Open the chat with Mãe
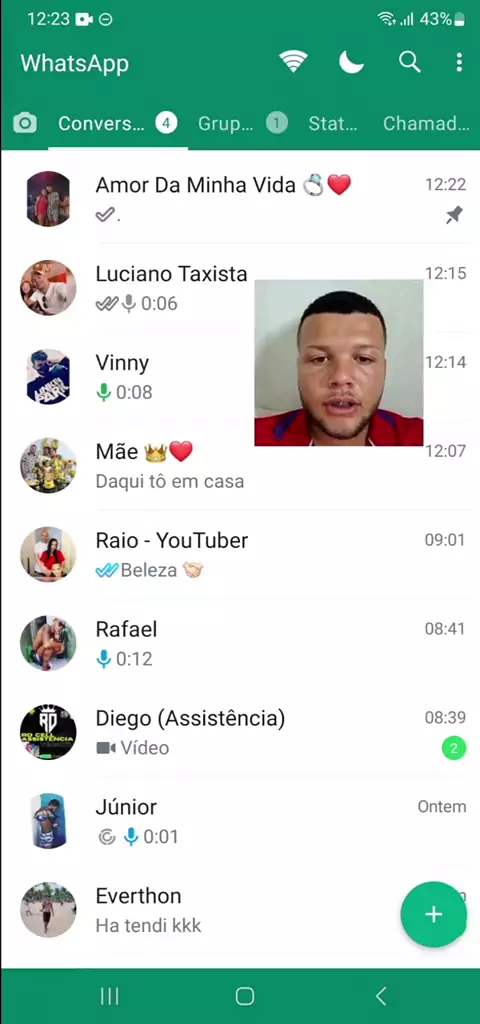Viewport: 480px width, 1024px height. 240,465
